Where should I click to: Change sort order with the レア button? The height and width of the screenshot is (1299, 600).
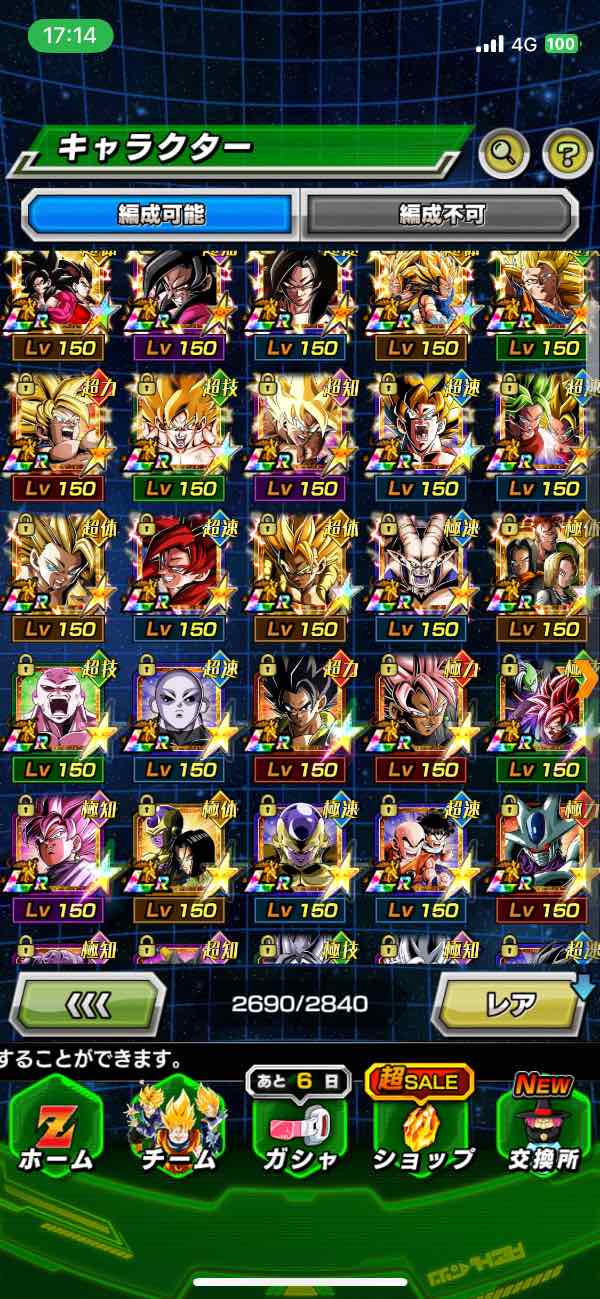coord(508,1003)
